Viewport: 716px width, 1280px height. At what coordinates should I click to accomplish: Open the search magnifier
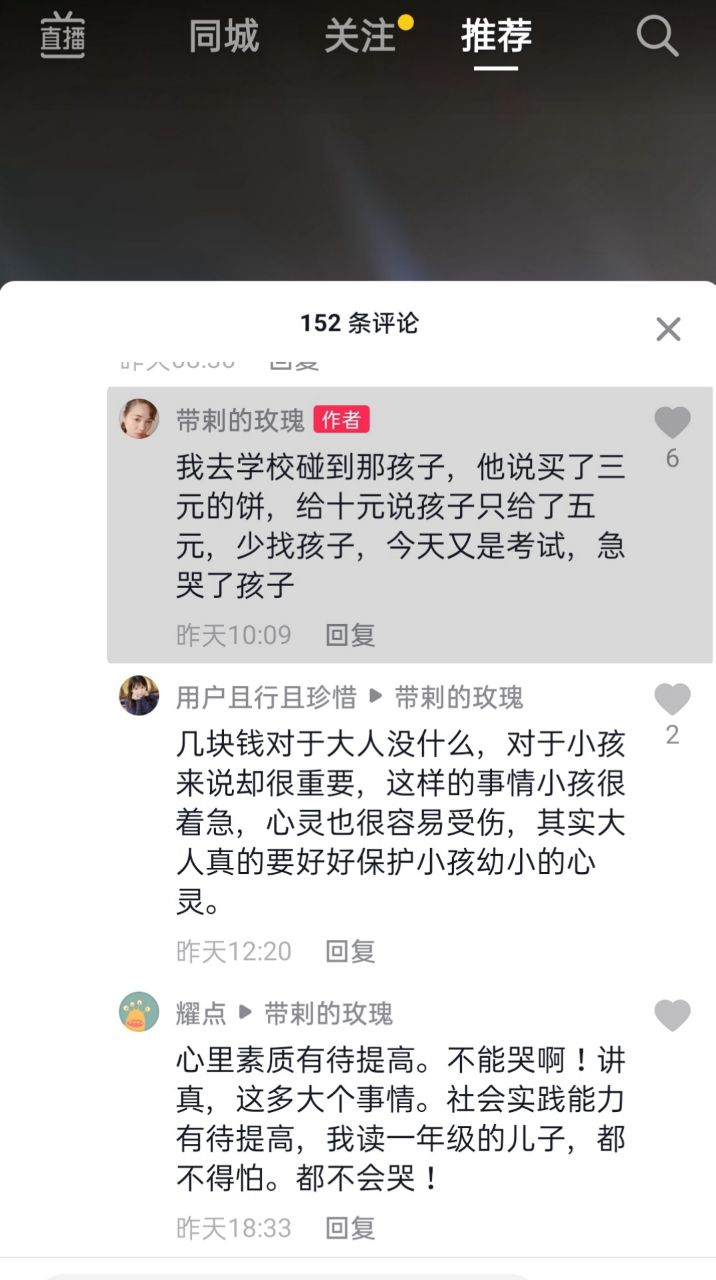(x=657, y=37)
